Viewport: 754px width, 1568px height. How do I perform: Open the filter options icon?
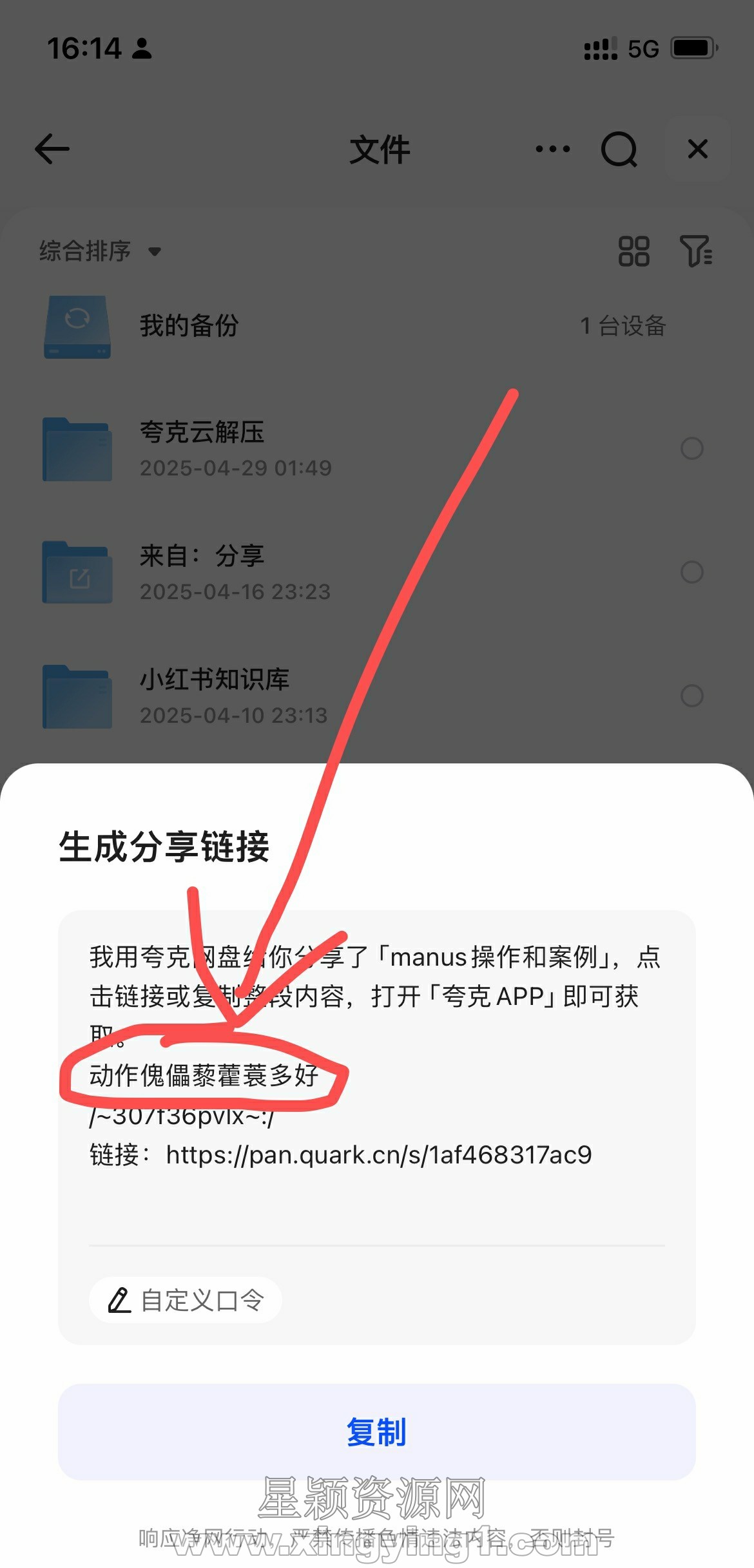coord(696,251)
